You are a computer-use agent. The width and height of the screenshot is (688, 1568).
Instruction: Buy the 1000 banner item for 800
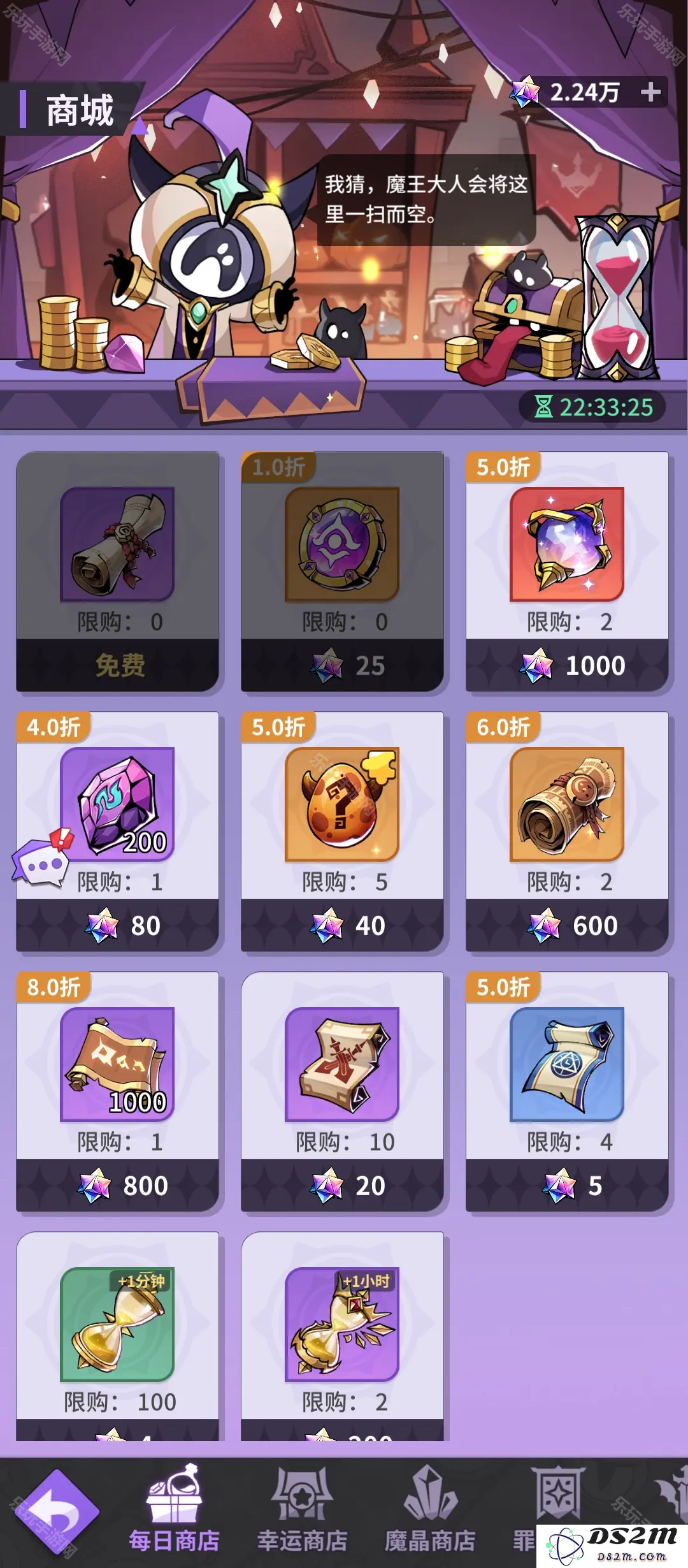117,1091
